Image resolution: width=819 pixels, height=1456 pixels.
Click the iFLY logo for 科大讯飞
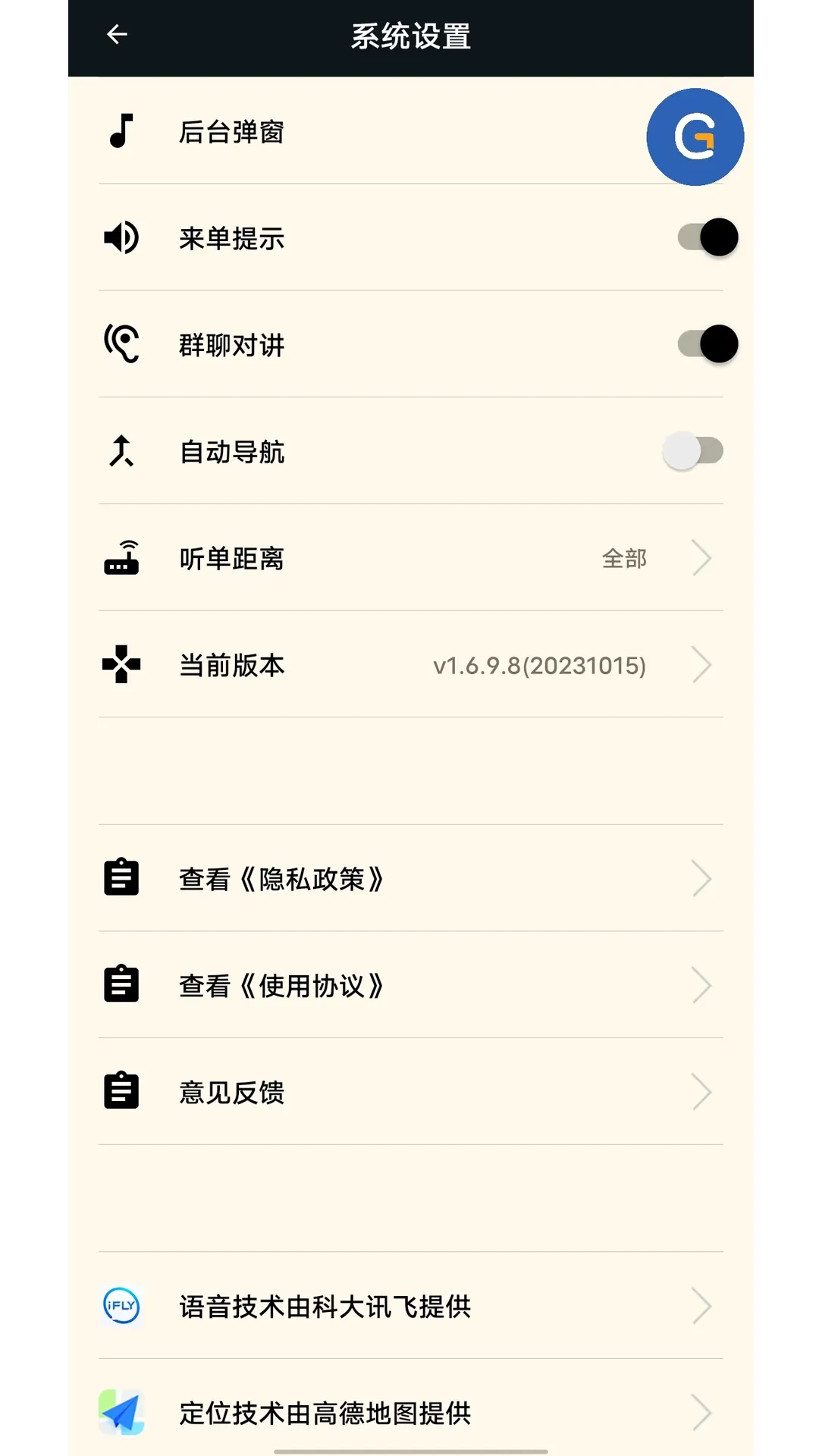click(120, 1307)
